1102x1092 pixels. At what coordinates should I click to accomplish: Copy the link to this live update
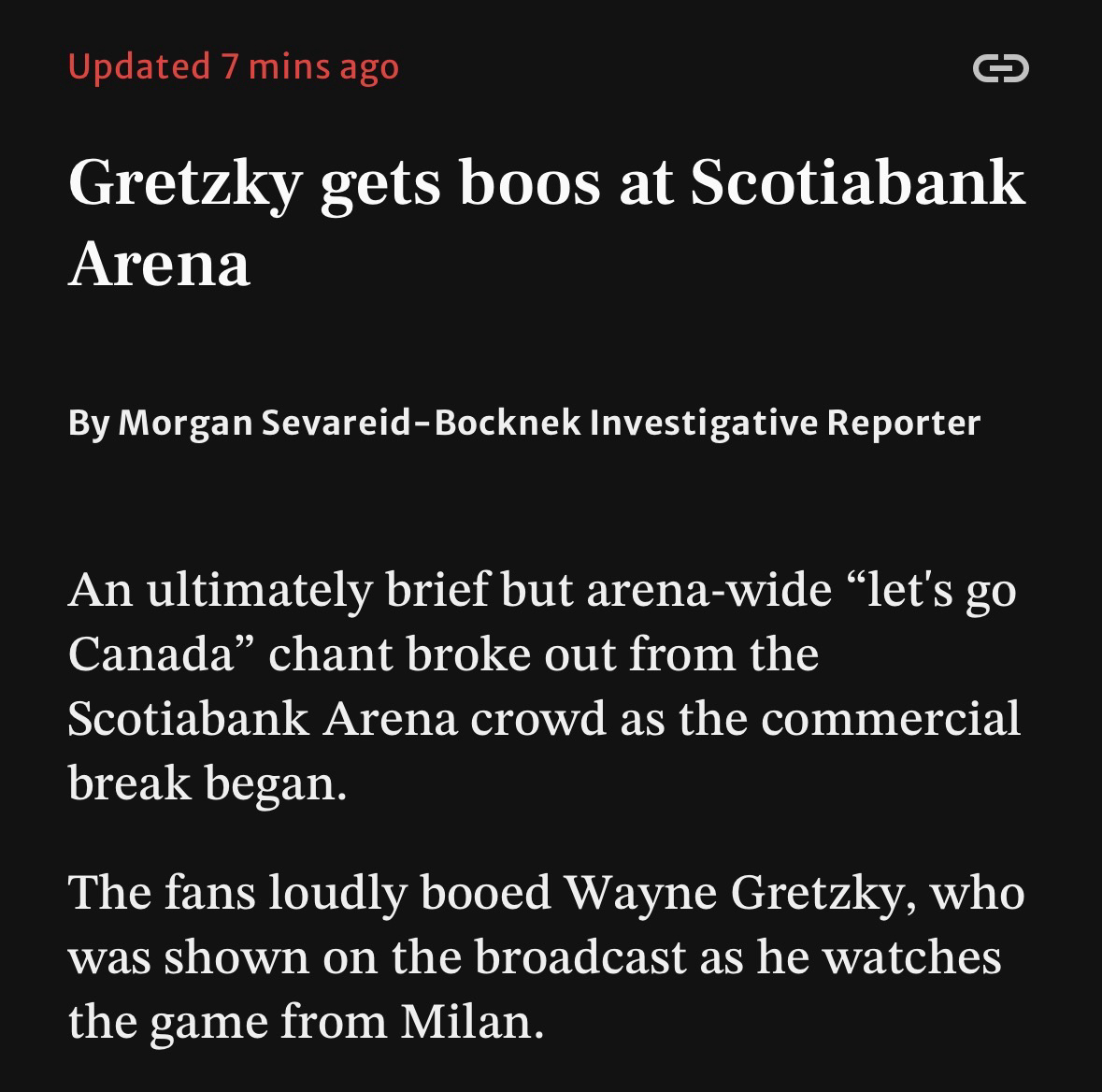(x=1000, y=68)
